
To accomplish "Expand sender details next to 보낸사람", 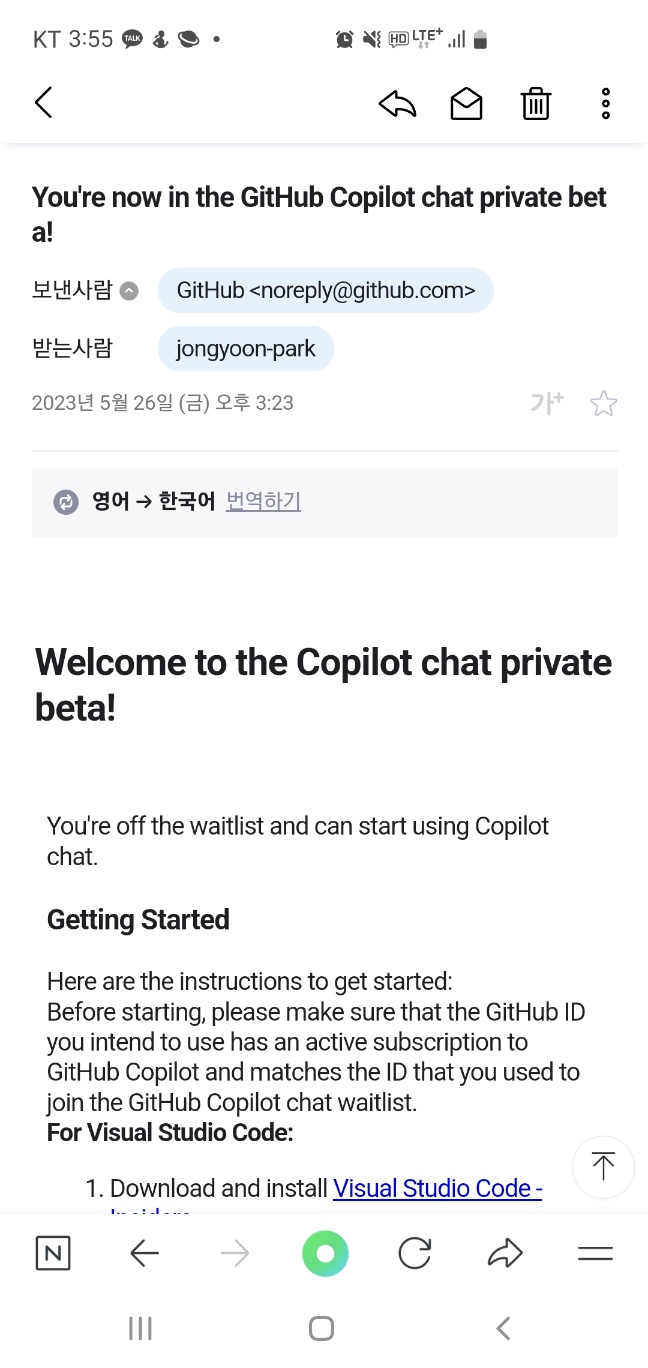I will click(x=129, y=291).
